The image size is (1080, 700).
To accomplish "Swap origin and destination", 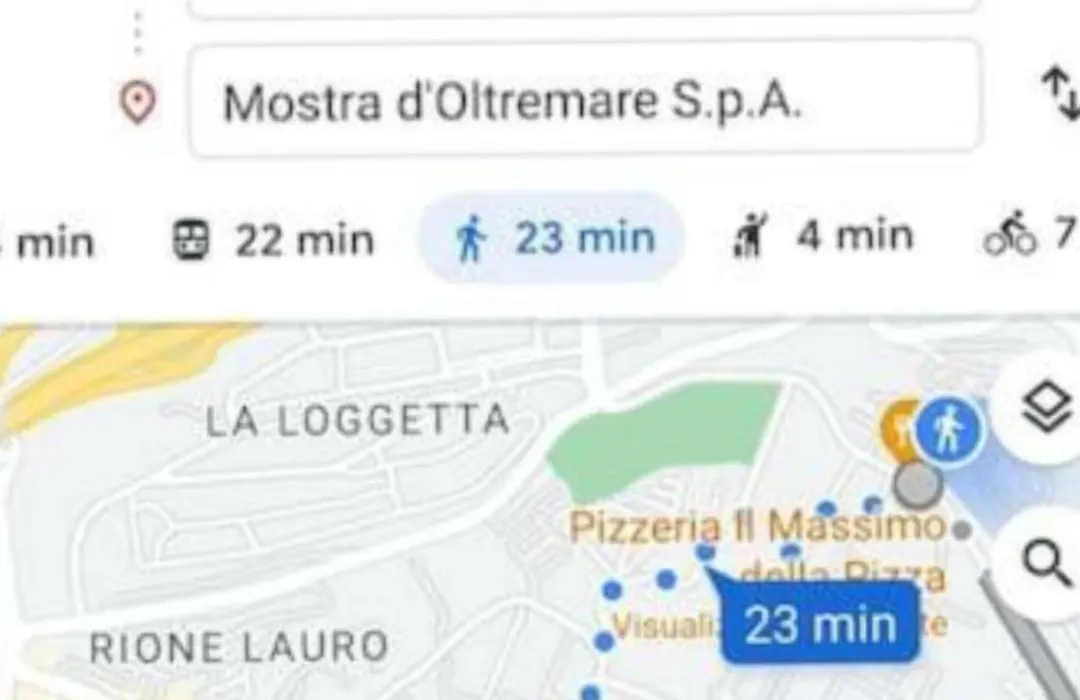I will (1060, 95).
